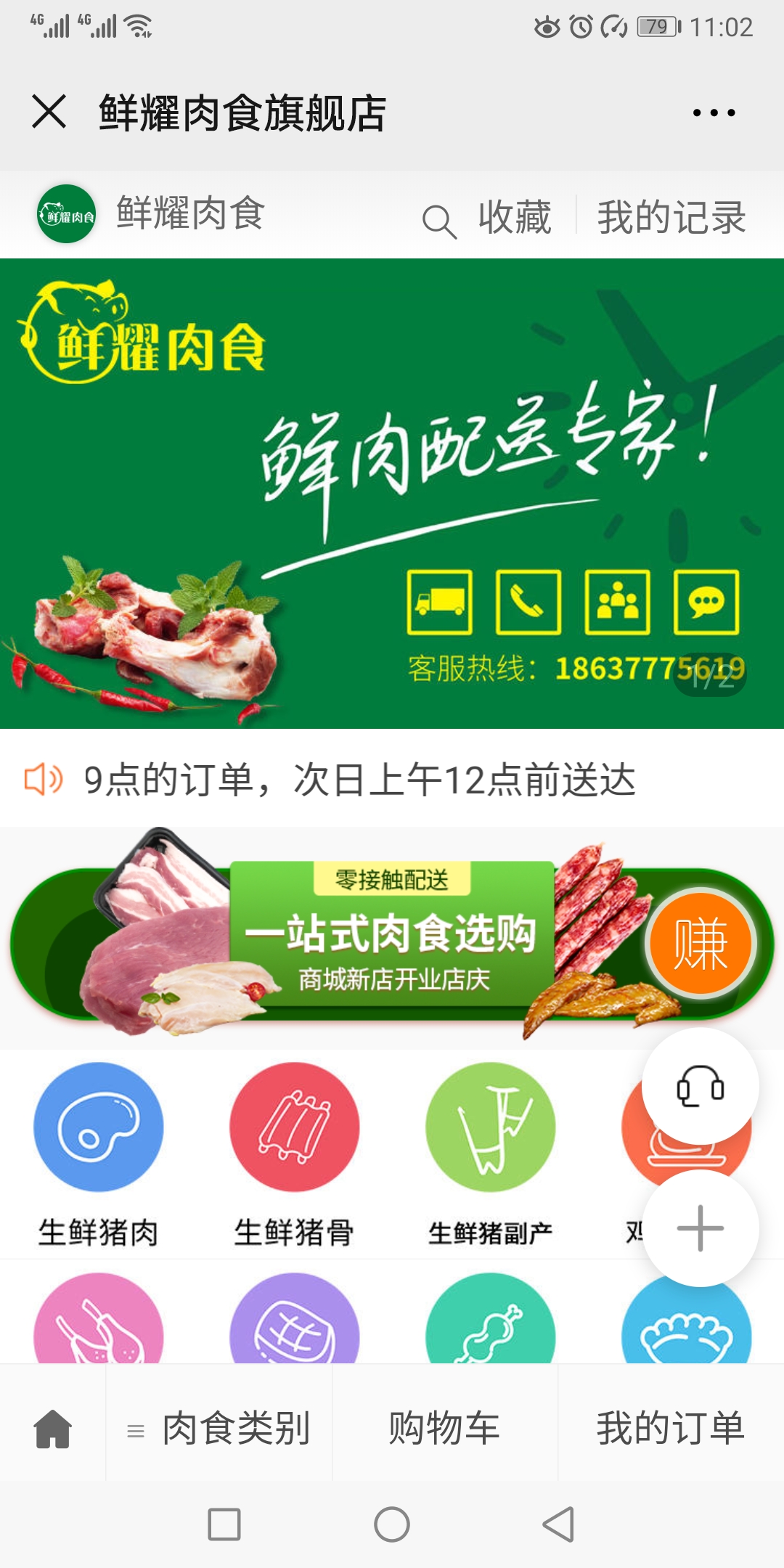Tap 收藏 to favorite the shop
784x1568 pixels.
tap(515, 217)
